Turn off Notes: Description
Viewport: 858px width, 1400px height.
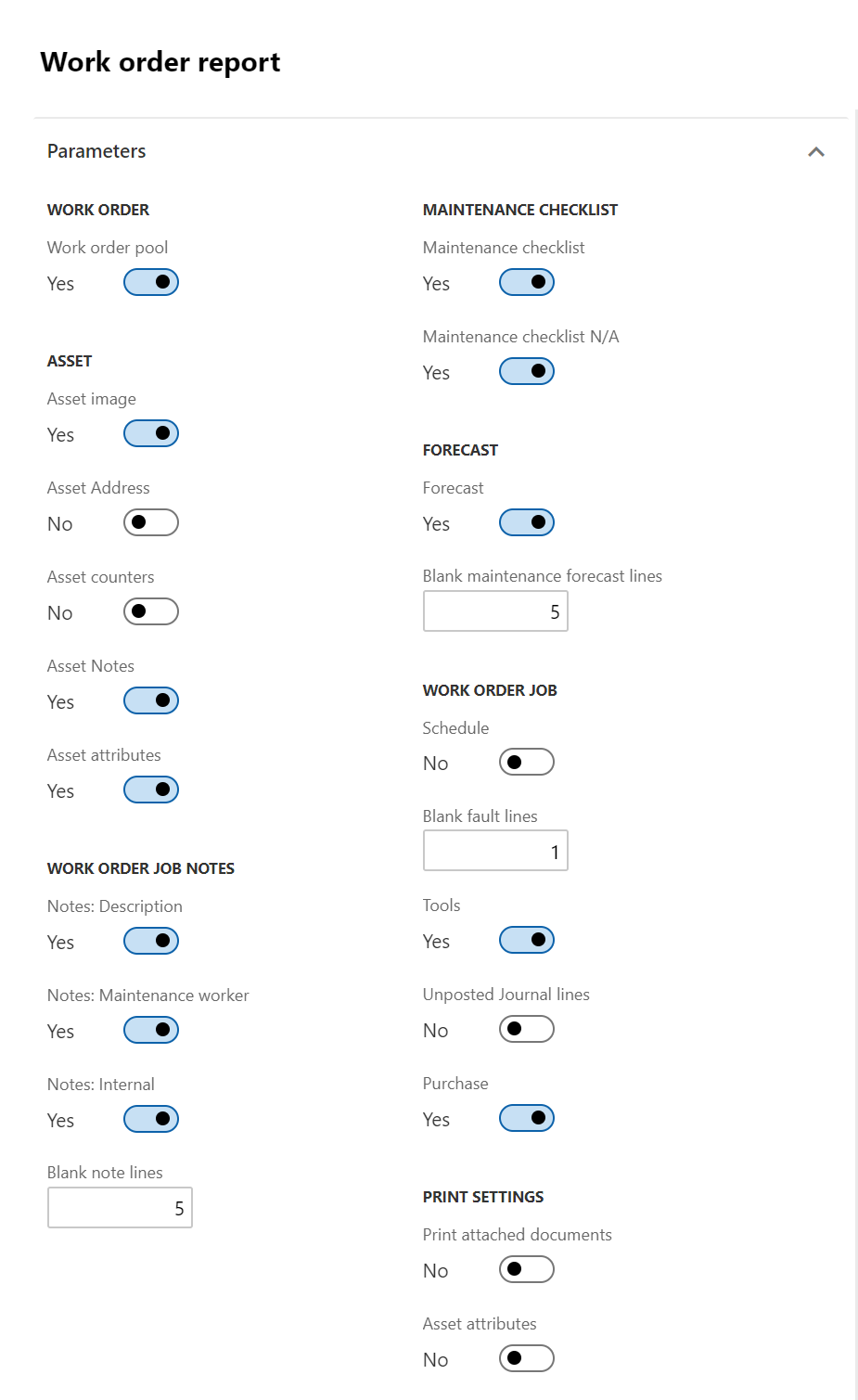click(151, 941)
